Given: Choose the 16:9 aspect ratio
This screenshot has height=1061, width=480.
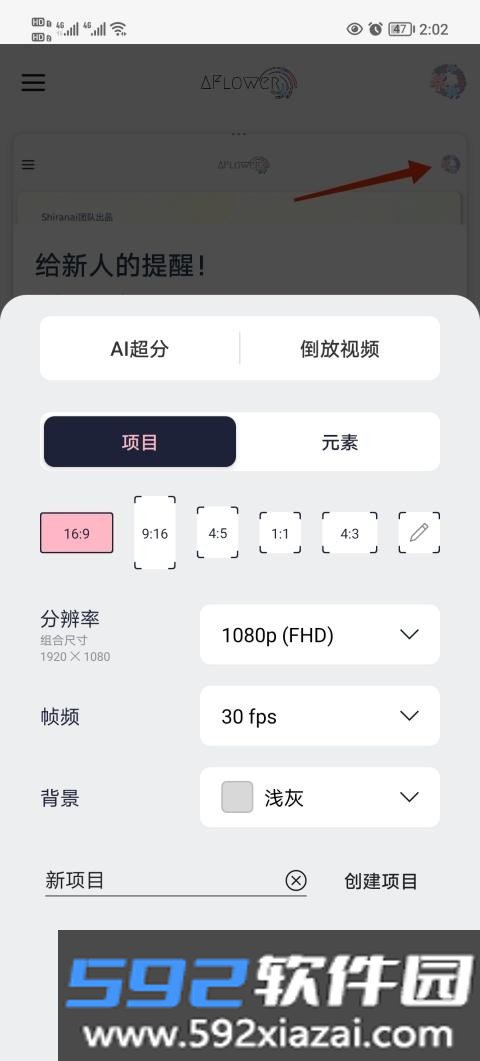Looking at the screenshot, I should 77,533.
